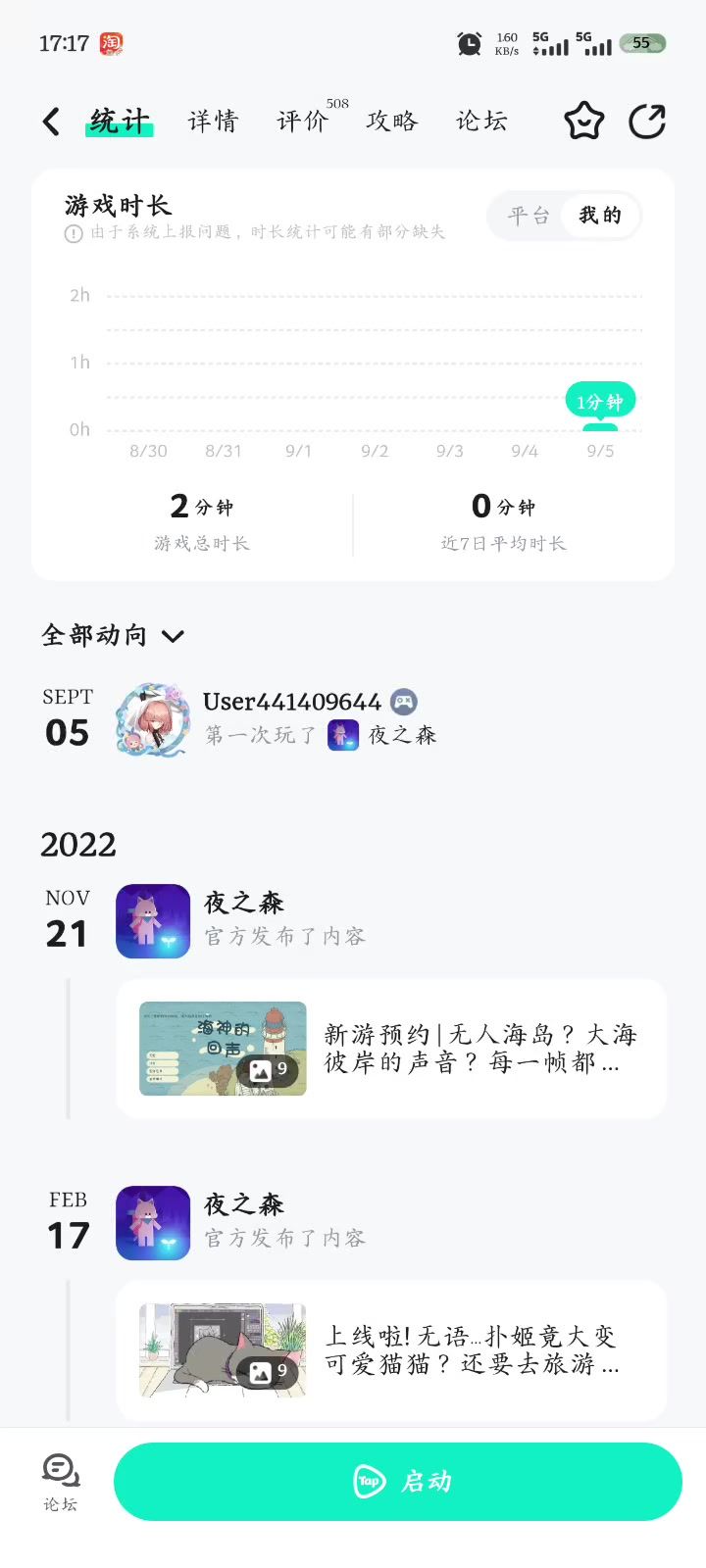The image size is (706, 1568).
Task: Select 我的 in the playtime toggle
Action: pyautogui.click(x=600, y=216)
